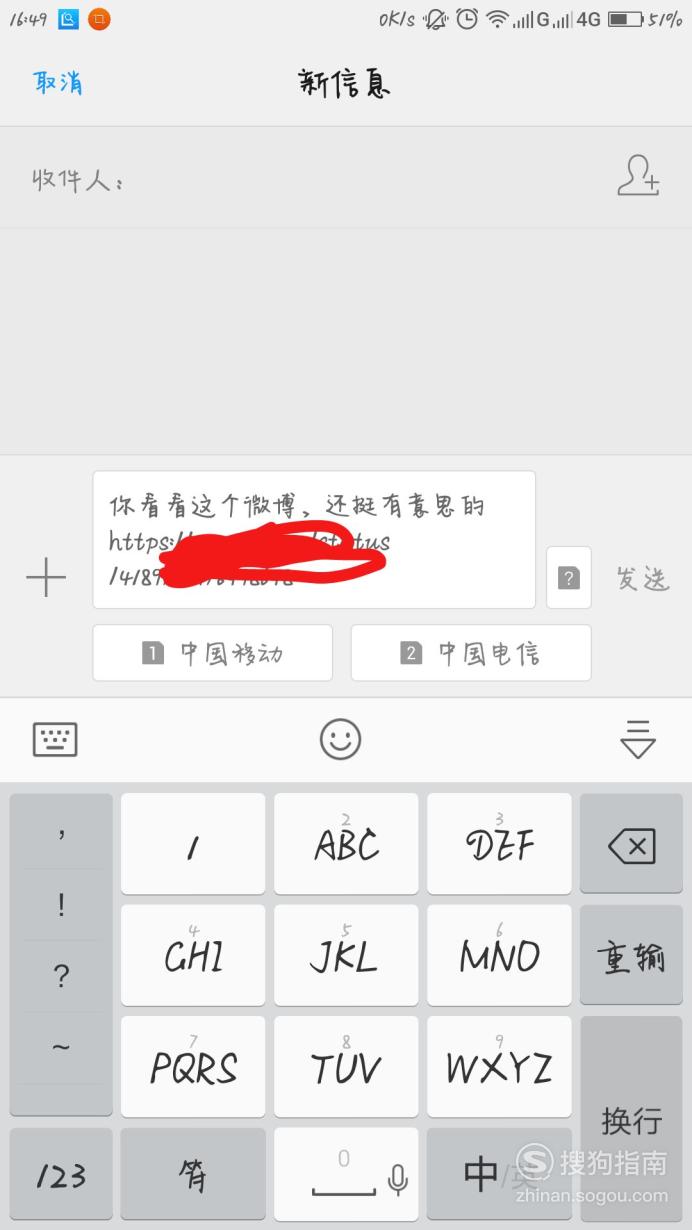Switch to the 123 number keyboard
This screenshot has height=1230, width=692.
(61, 1175)
